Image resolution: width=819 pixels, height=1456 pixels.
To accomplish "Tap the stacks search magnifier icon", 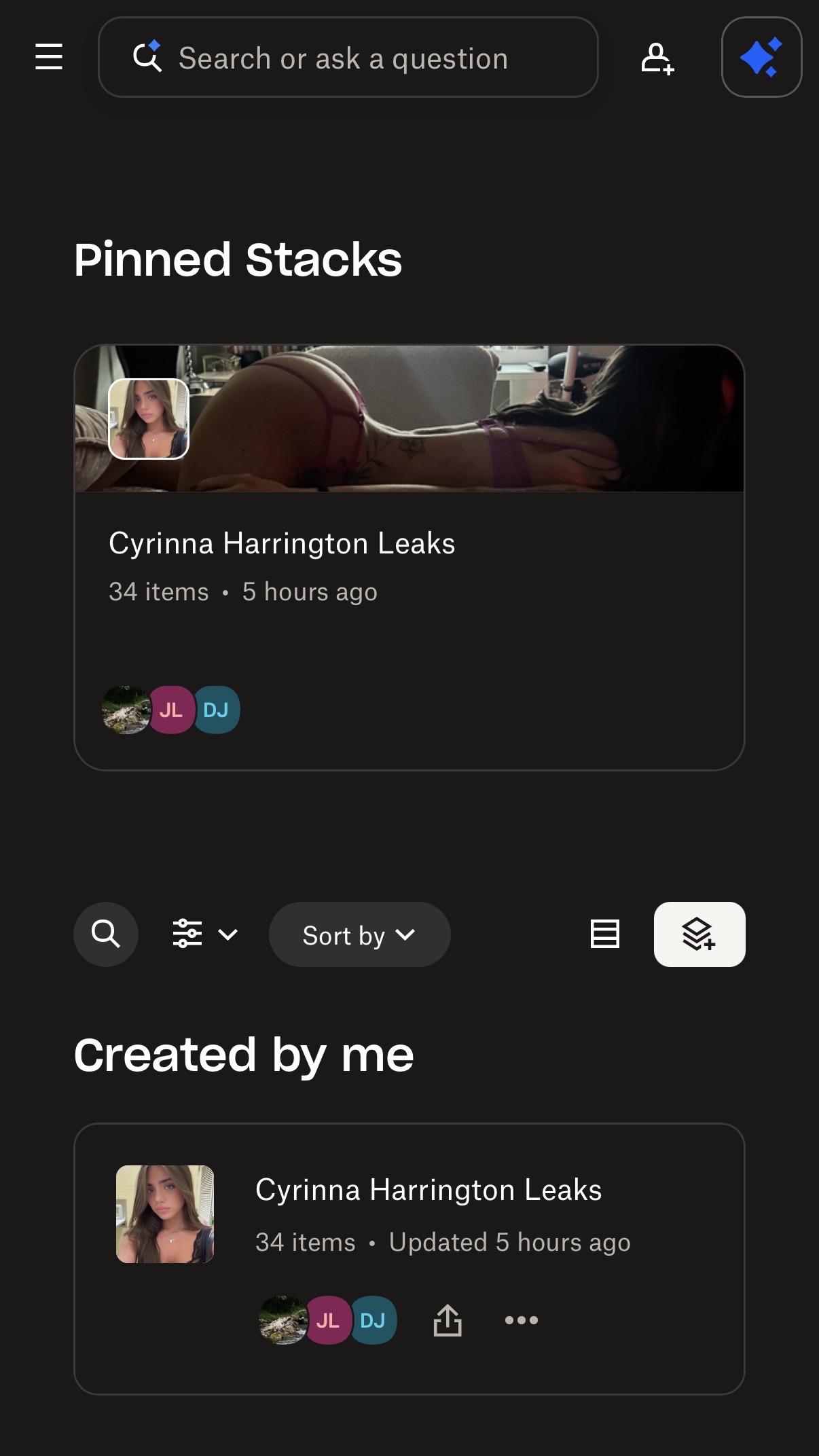I will 106,934.
